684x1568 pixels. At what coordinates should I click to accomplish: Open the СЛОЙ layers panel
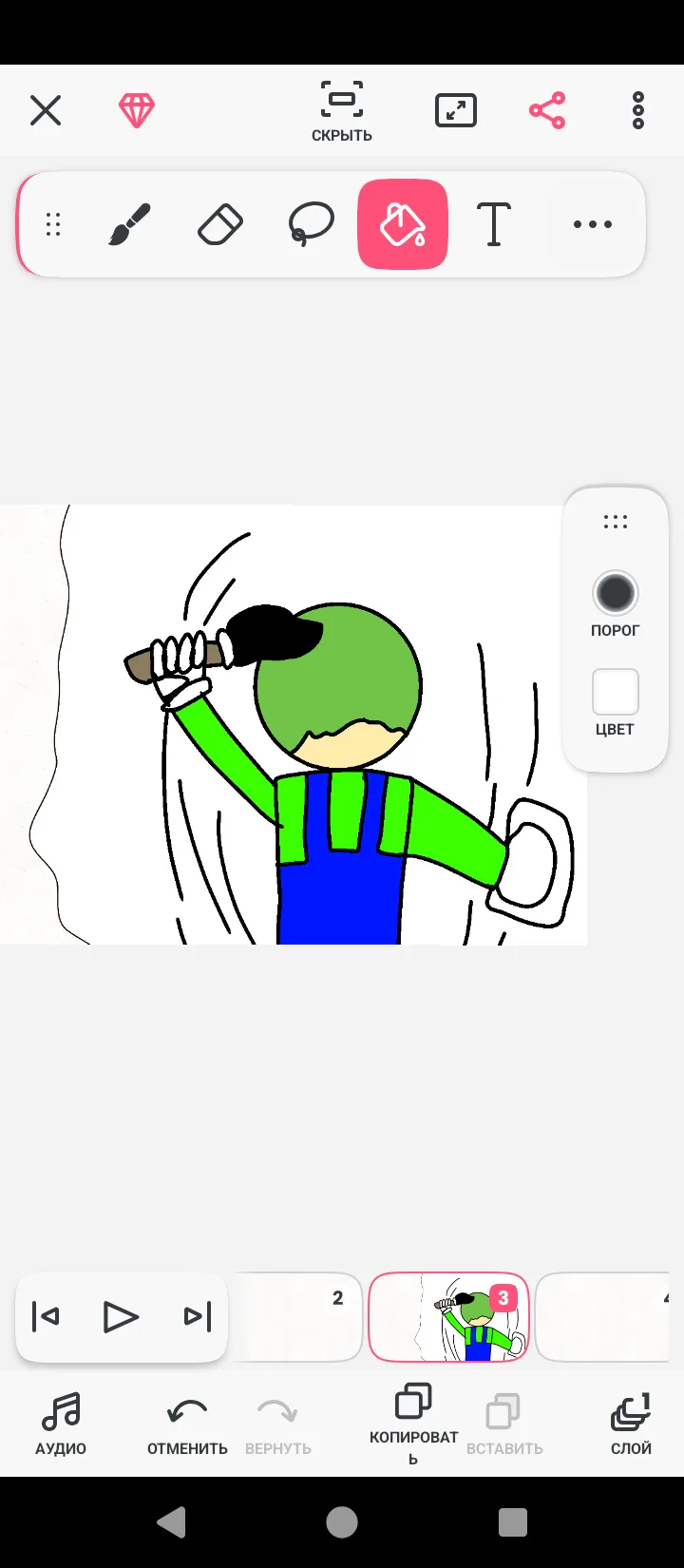[x=631, y=1425]
